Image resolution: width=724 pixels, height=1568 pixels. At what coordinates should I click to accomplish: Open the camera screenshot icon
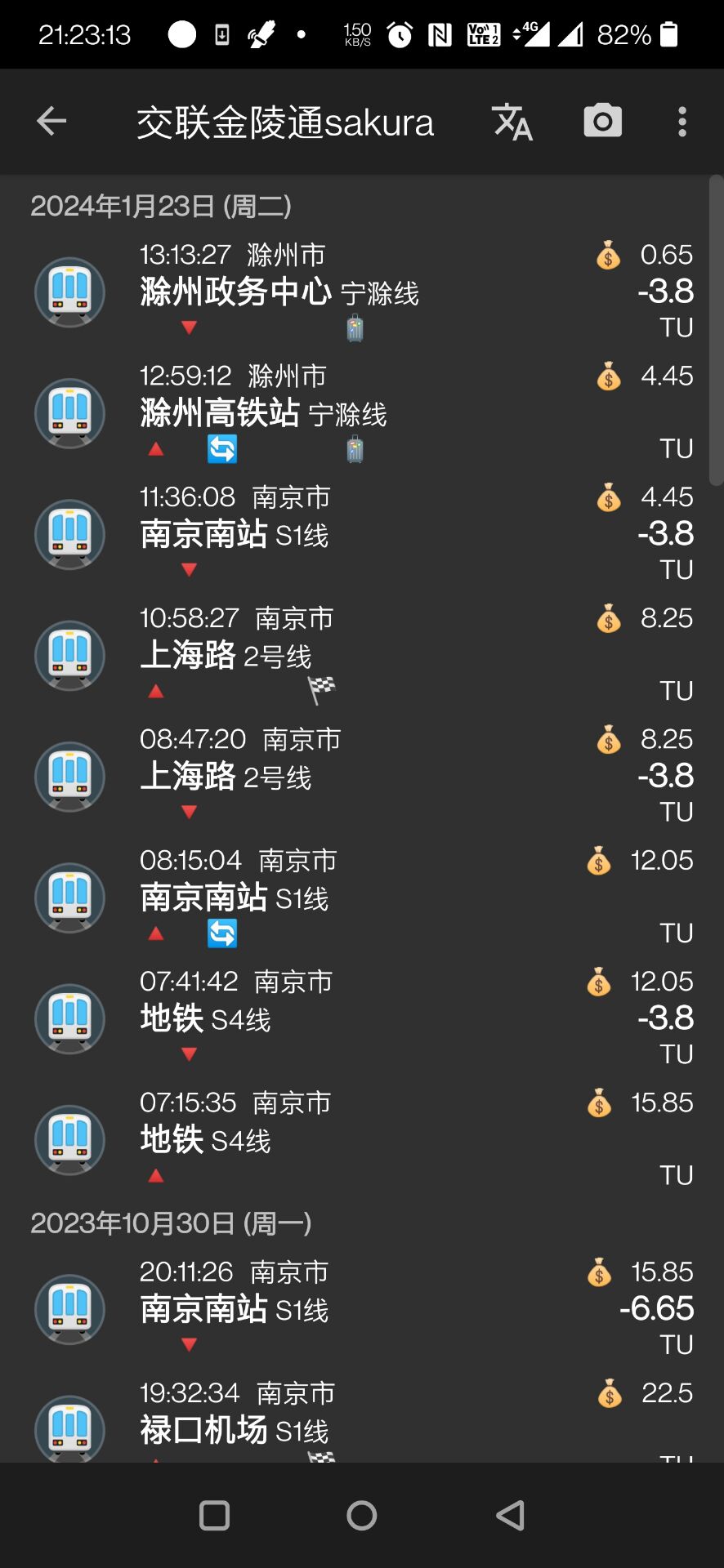pyautogui.click(x=602, y=122)
